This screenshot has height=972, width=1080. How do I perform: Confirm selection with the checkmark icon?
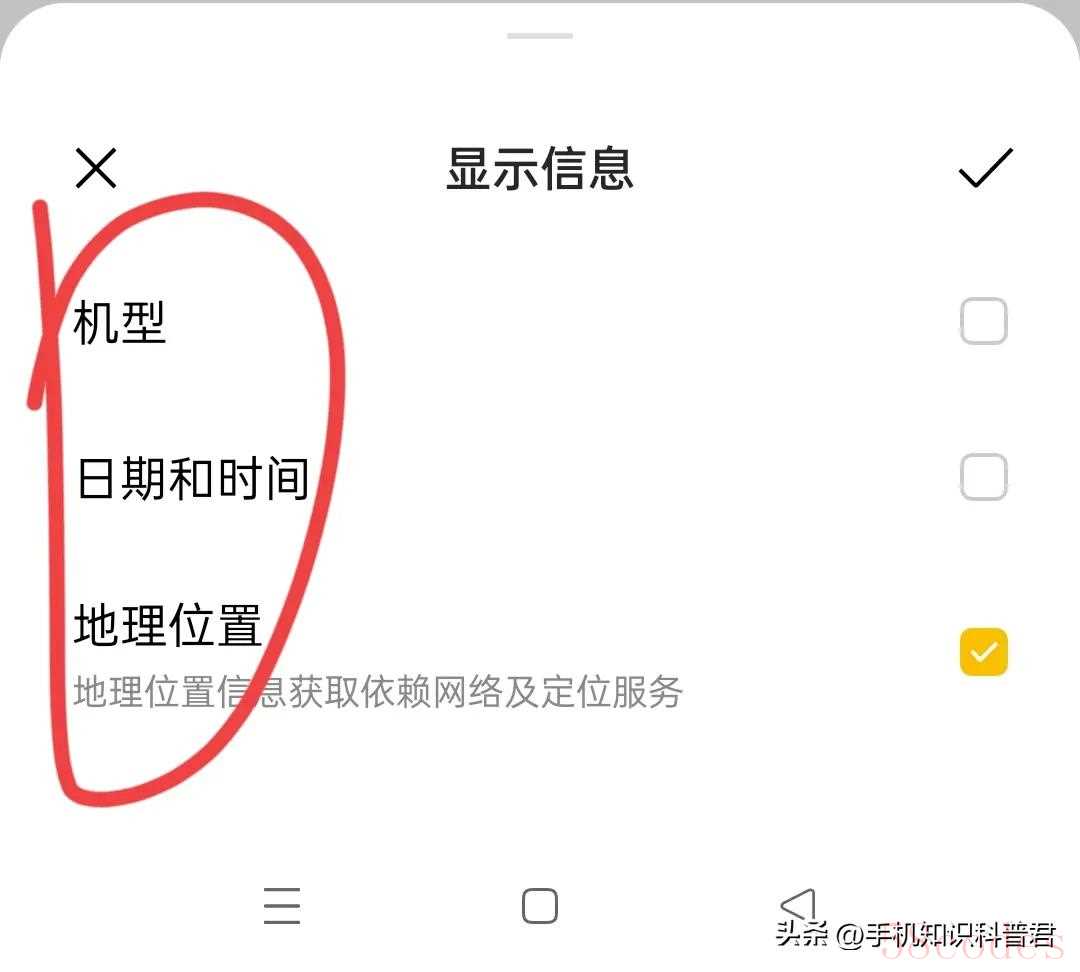[985, 168]
